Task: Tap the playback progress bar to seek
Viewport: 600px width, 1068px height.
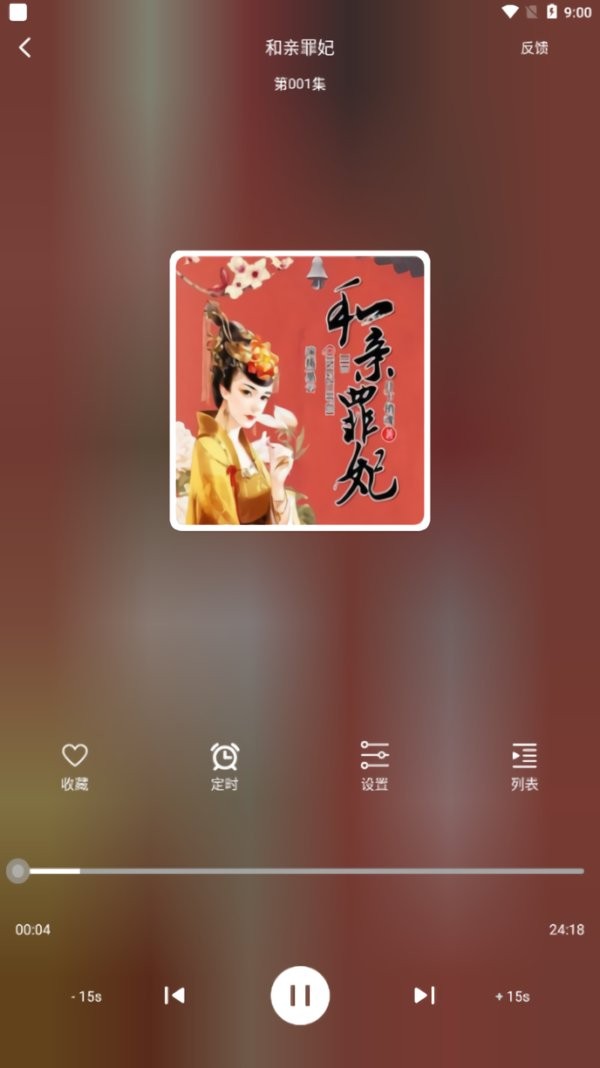Action: [x=300, y=871]
